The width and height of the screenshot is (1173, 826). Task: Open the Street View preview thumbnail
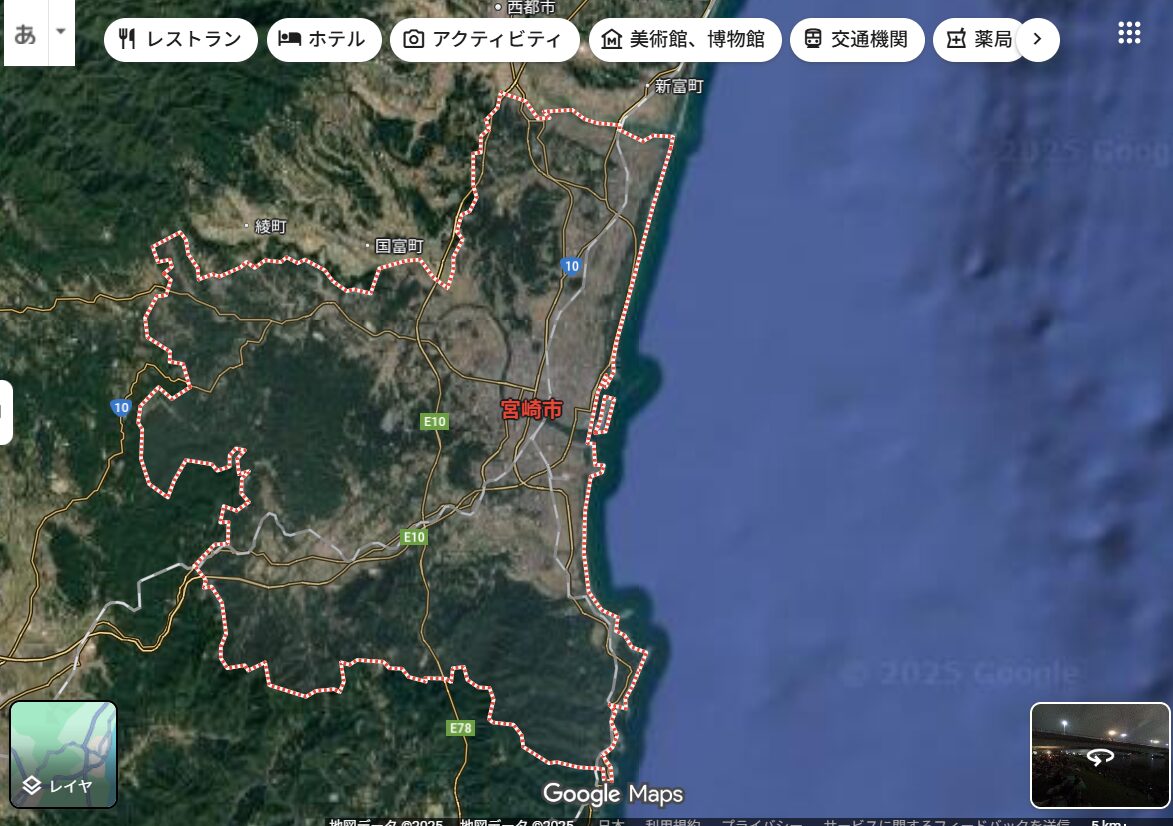coord(1100,755)
